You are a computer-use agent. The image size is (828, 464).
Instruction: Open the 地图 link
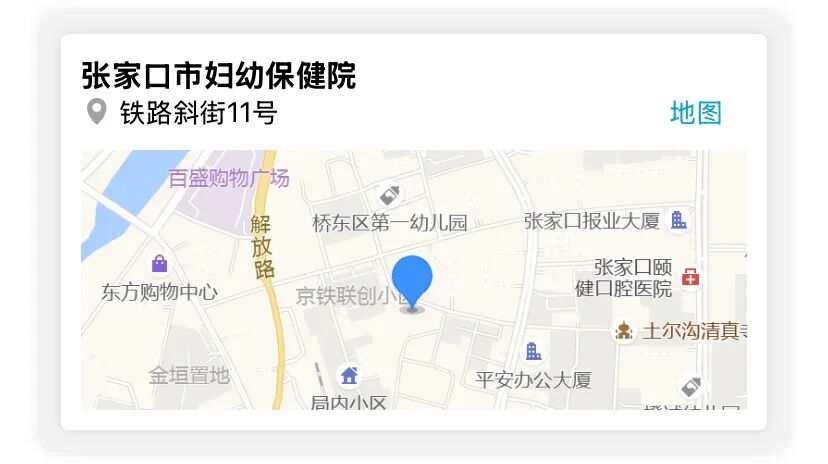tap(695, 113)
